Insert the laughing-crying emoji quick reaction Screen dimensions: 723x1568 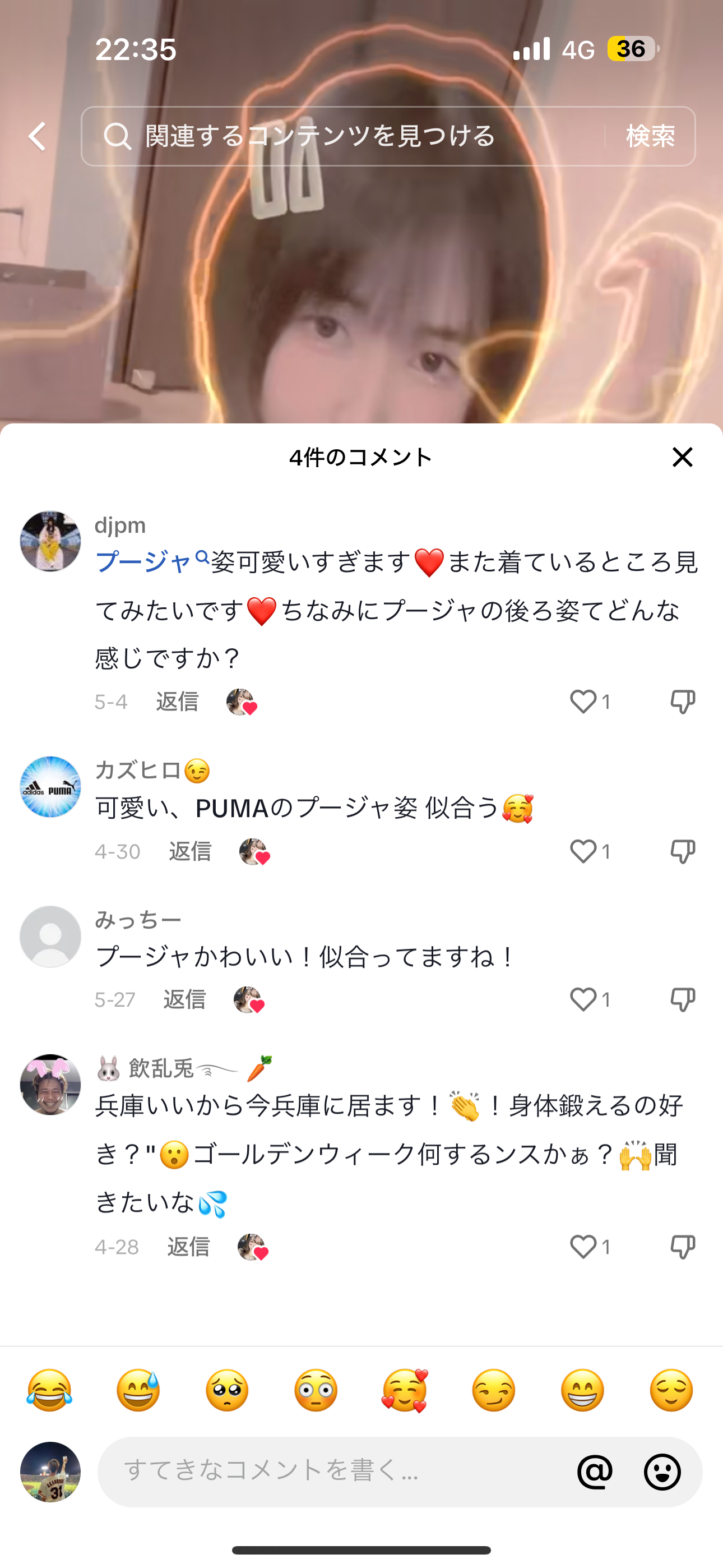pos(49,1390)
